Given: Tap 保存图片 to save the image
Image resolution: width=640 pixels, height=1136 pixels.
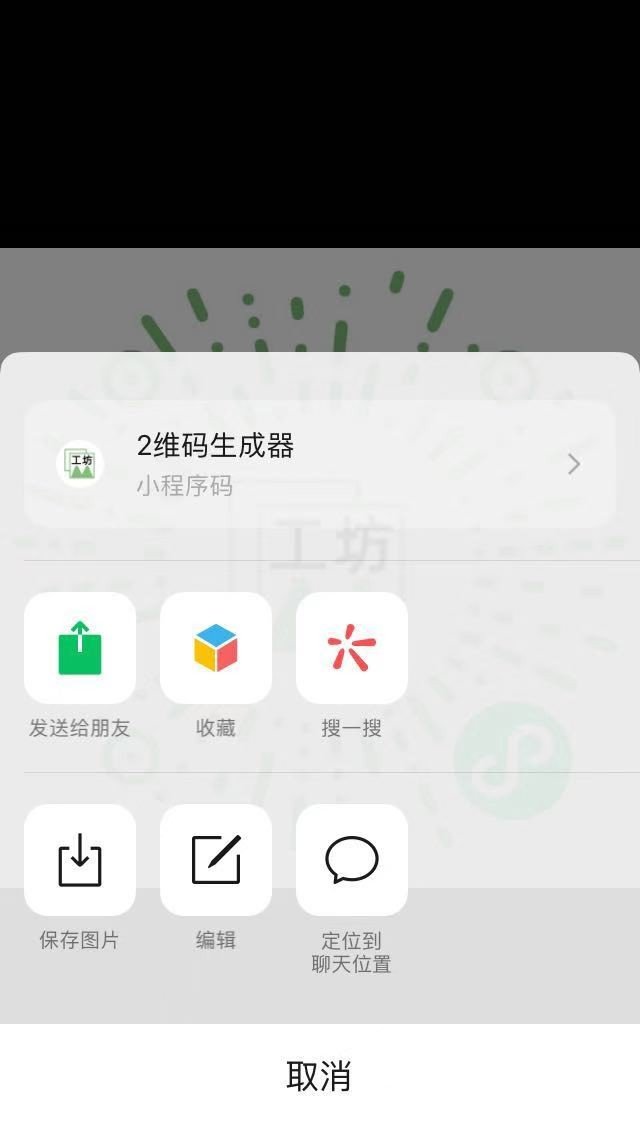Looking at the screenshot, I should pos(80,860).
